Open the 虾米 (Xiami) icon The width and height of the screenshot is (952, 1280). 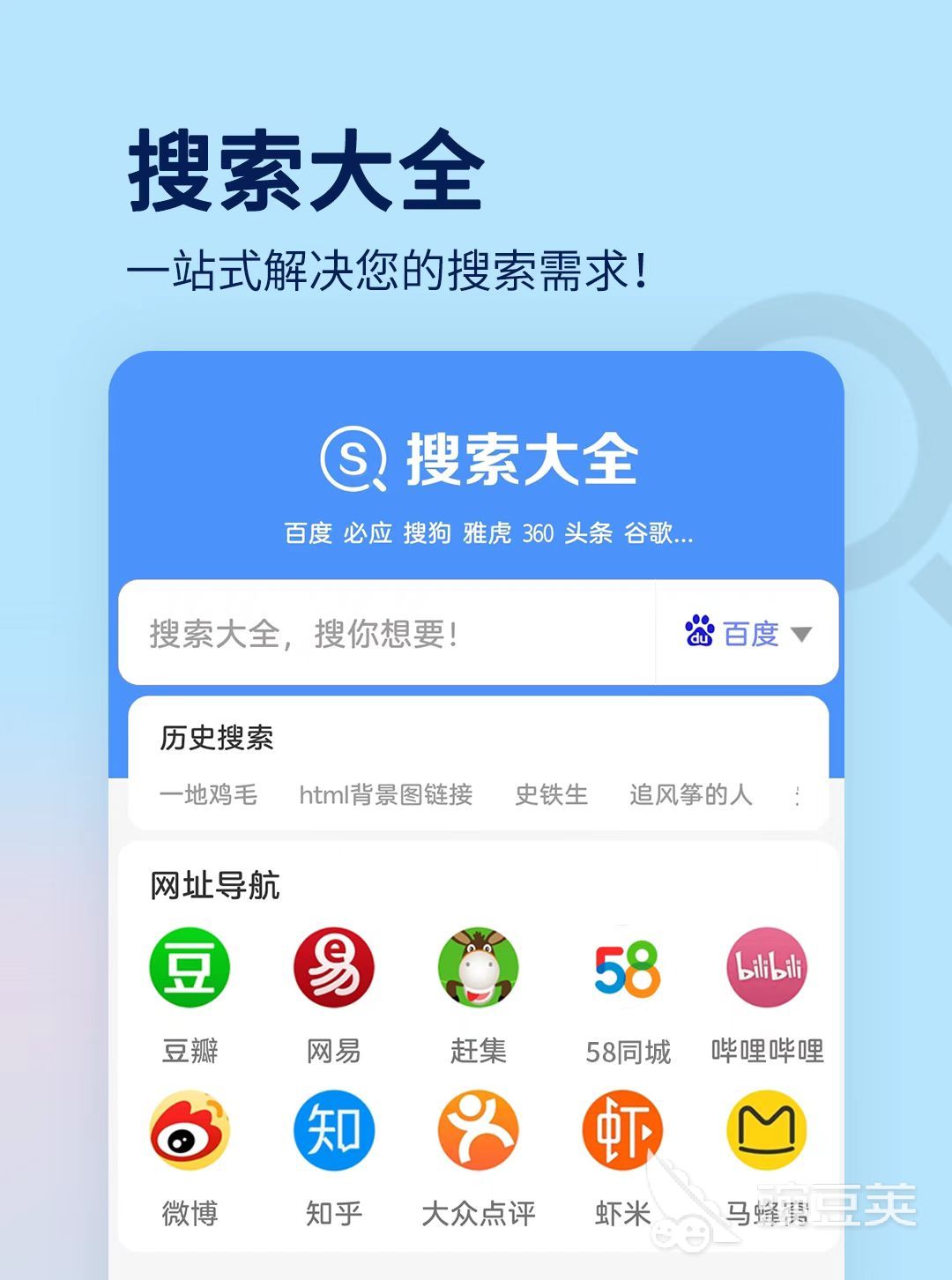coord(623,1131)
